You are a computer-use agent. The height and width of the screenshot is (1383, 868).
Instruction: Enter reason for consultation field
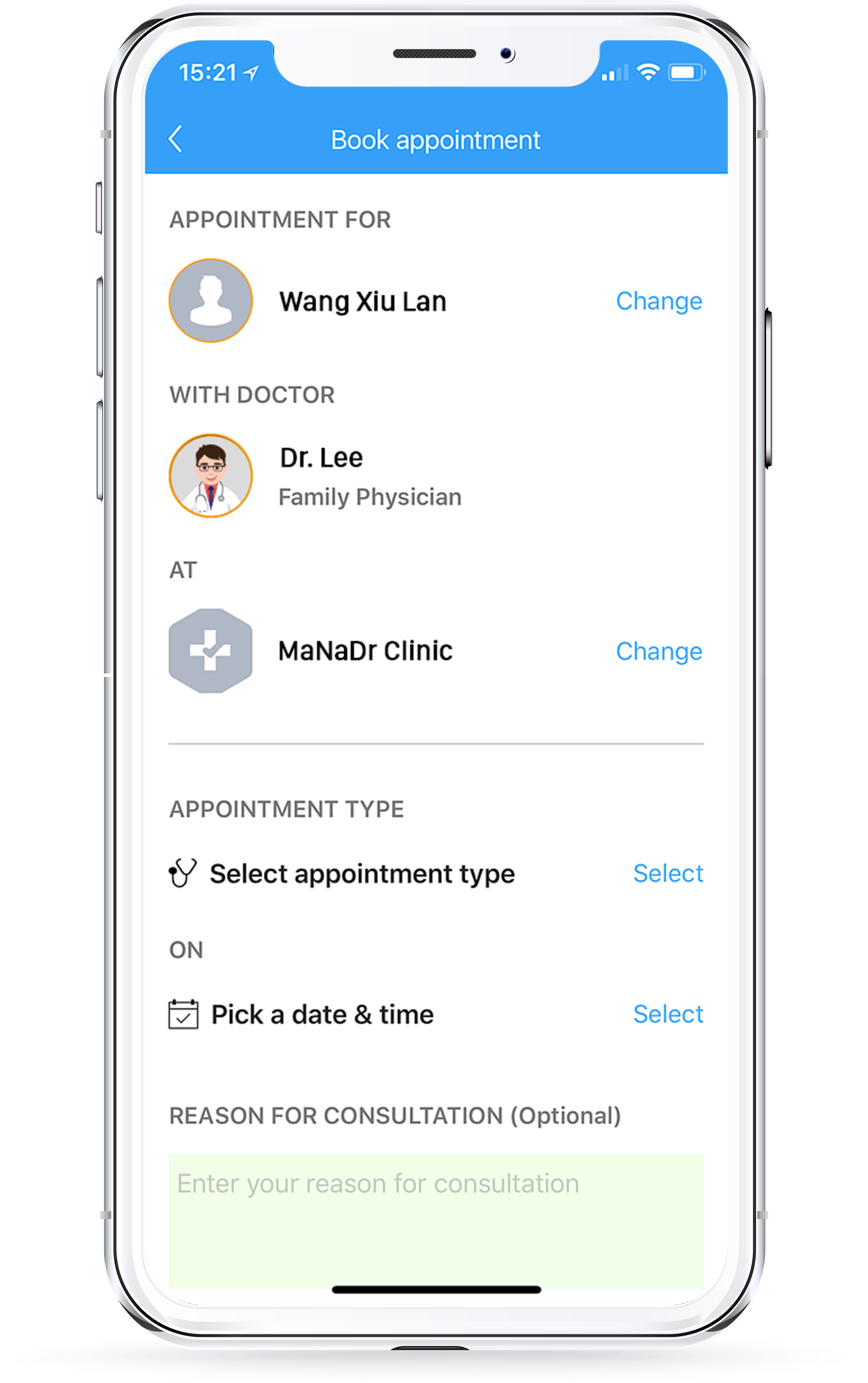436,1218
